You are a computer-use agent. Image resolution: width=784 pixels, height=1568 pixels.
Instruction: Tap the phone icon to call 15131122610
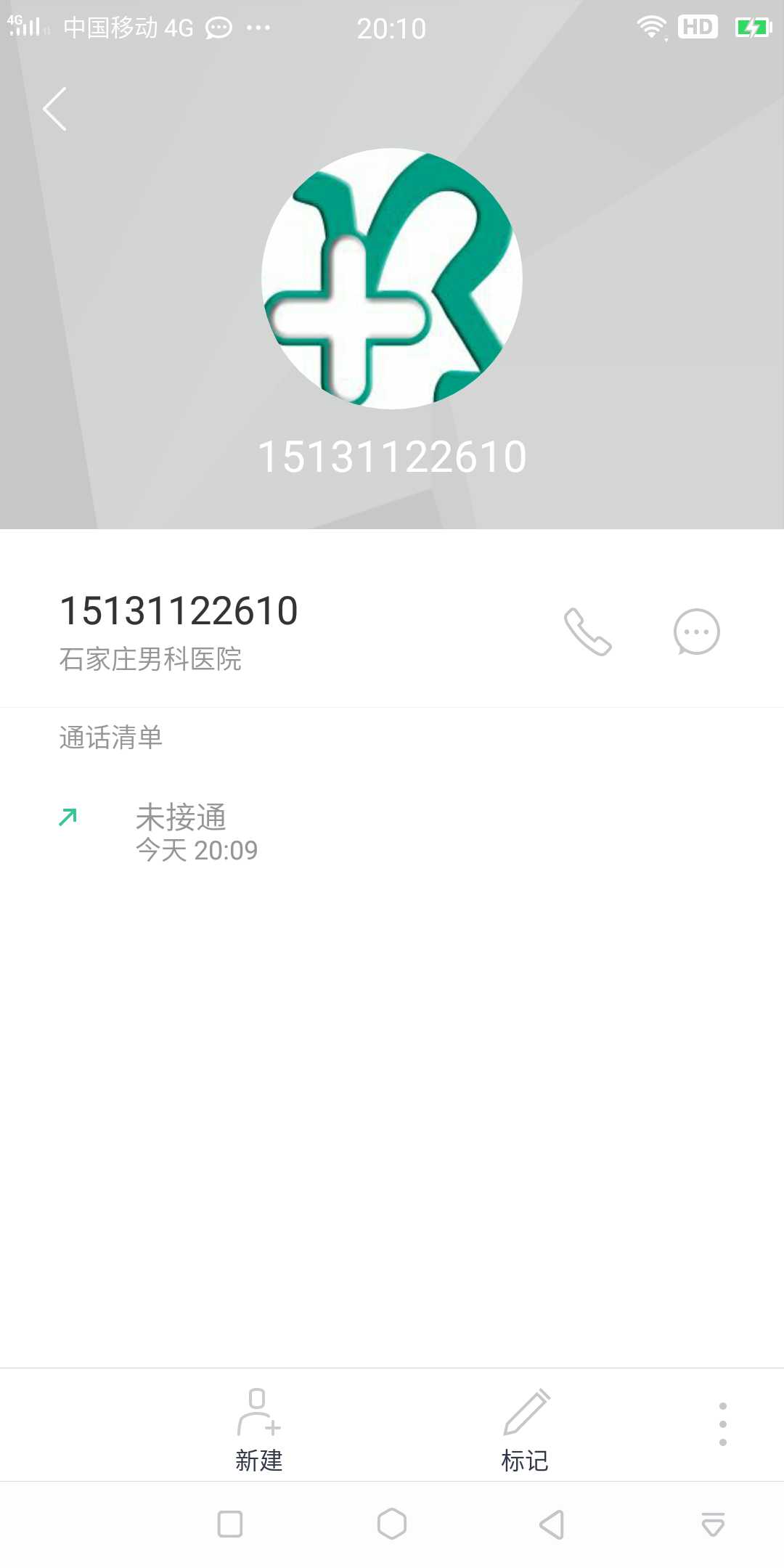pos(590,632)
